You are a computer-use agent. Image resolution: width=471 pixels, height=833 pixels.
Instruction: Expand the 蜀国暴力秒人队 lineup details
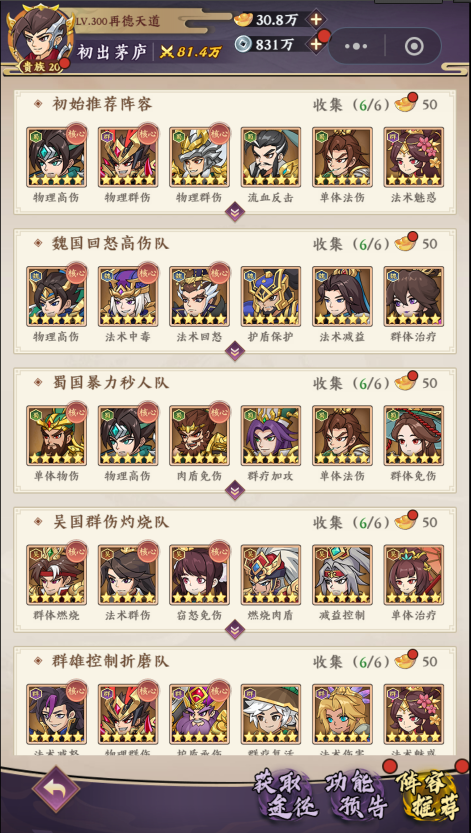click(235, 490)
